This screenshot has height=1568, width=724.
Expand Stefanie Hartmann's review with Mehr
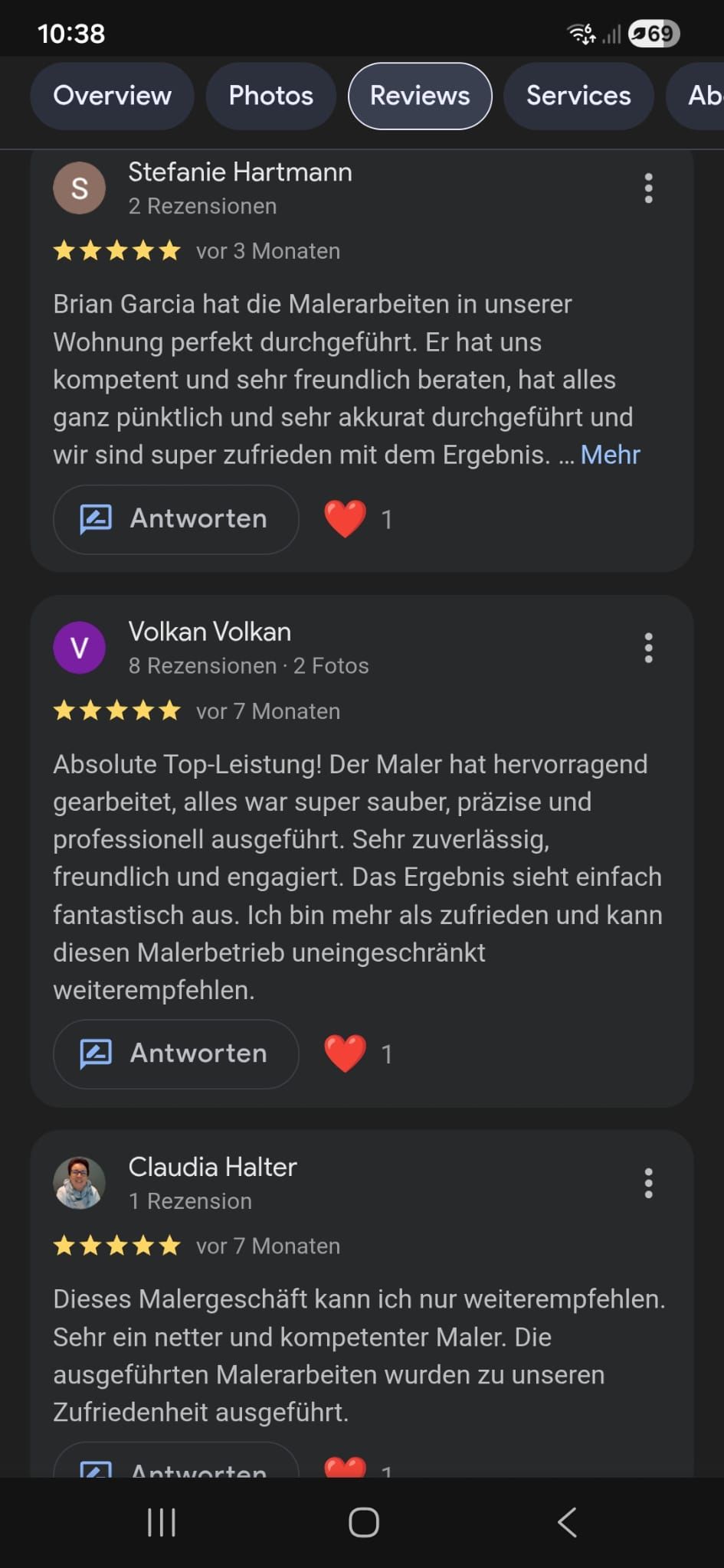click(610, 455)
